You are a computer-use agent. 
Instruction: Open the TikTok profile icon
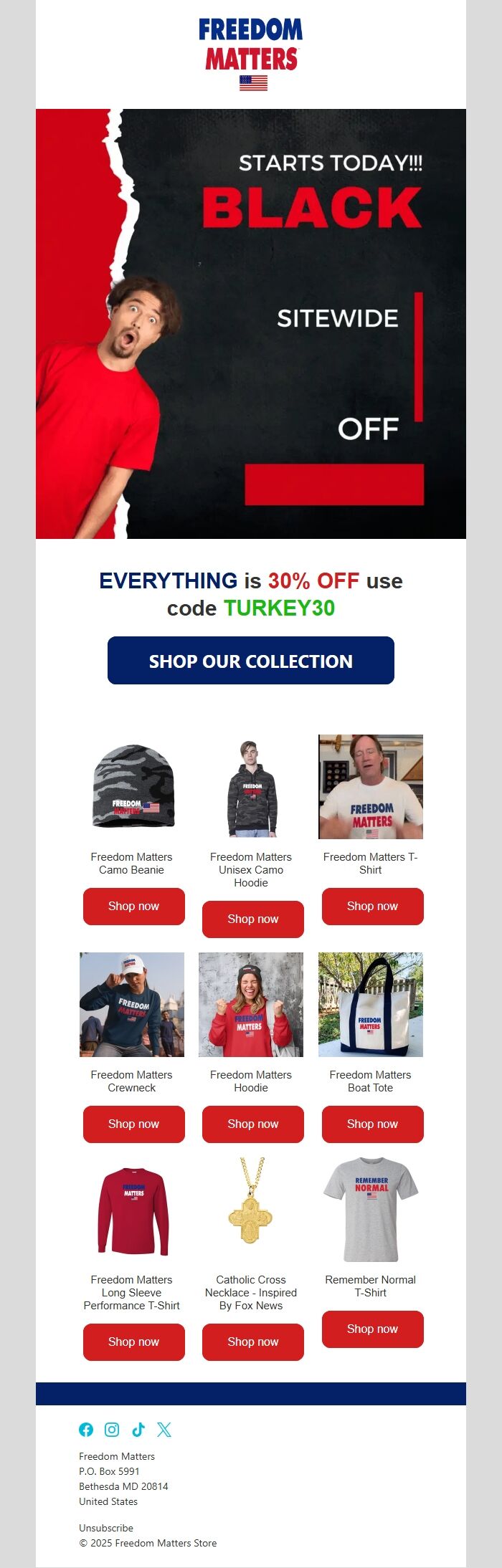138,1430
